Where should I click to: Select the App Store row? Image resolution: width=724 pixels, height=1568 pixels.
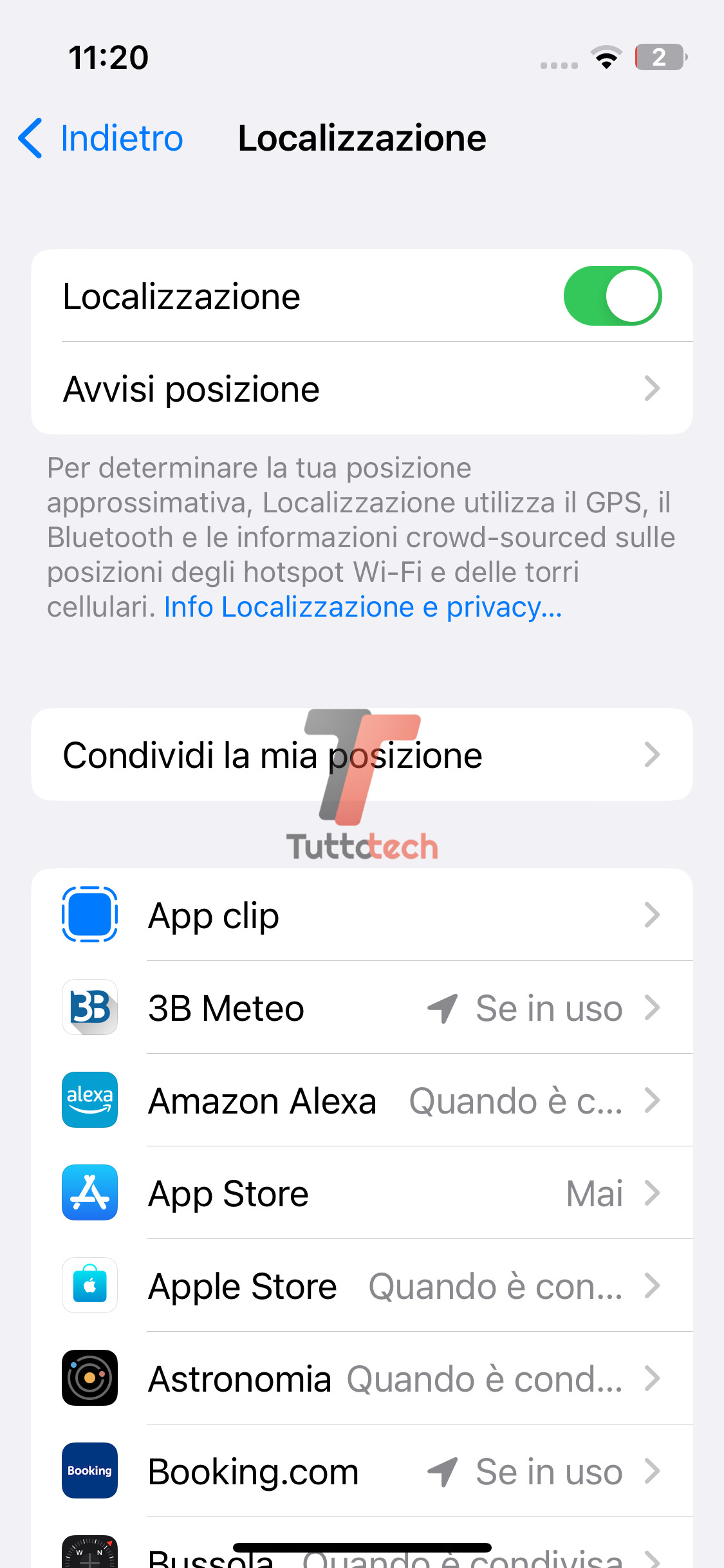pyautogui.click(x=362, y=1193)
